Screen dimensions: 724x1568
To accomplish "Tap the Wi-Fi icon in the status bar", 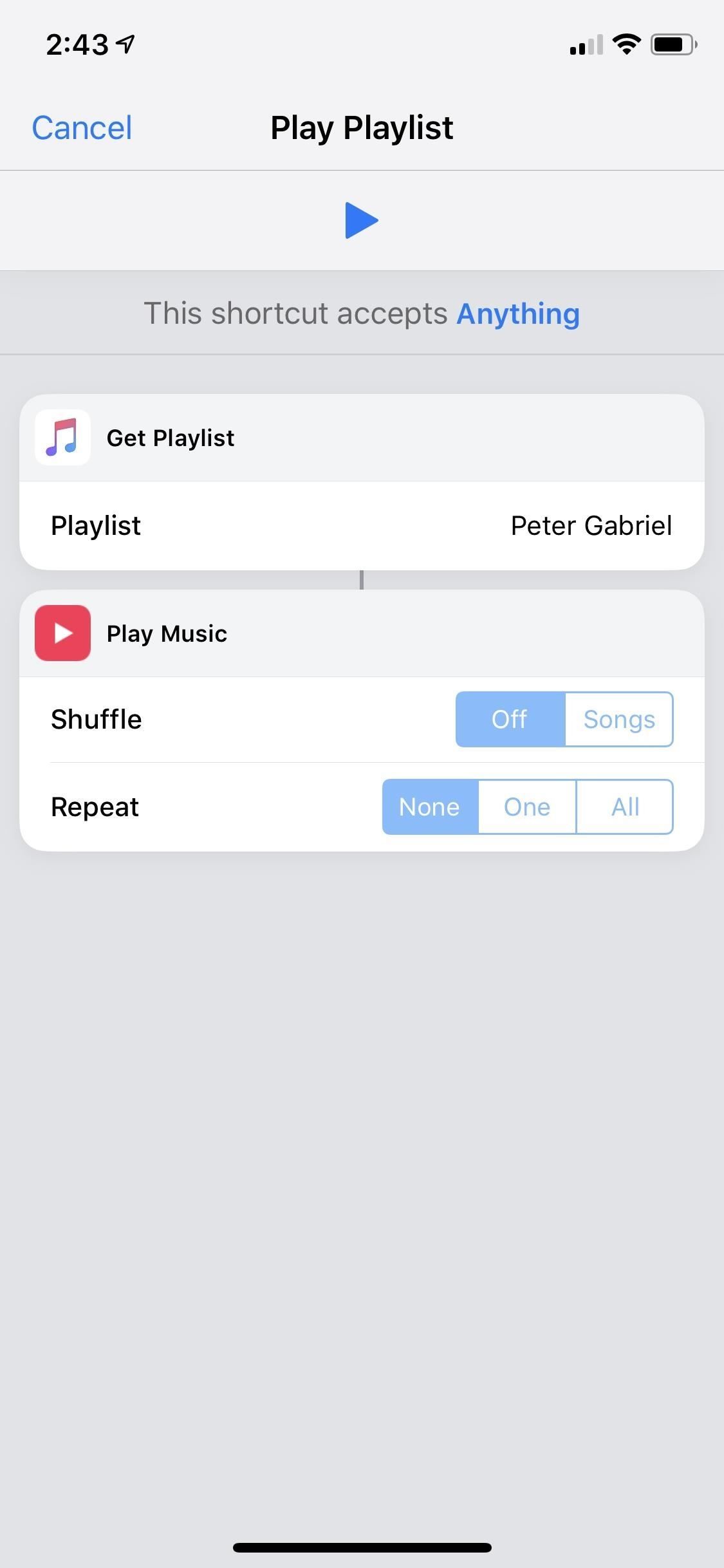I will pyautogui.click(x=625, y=43).
